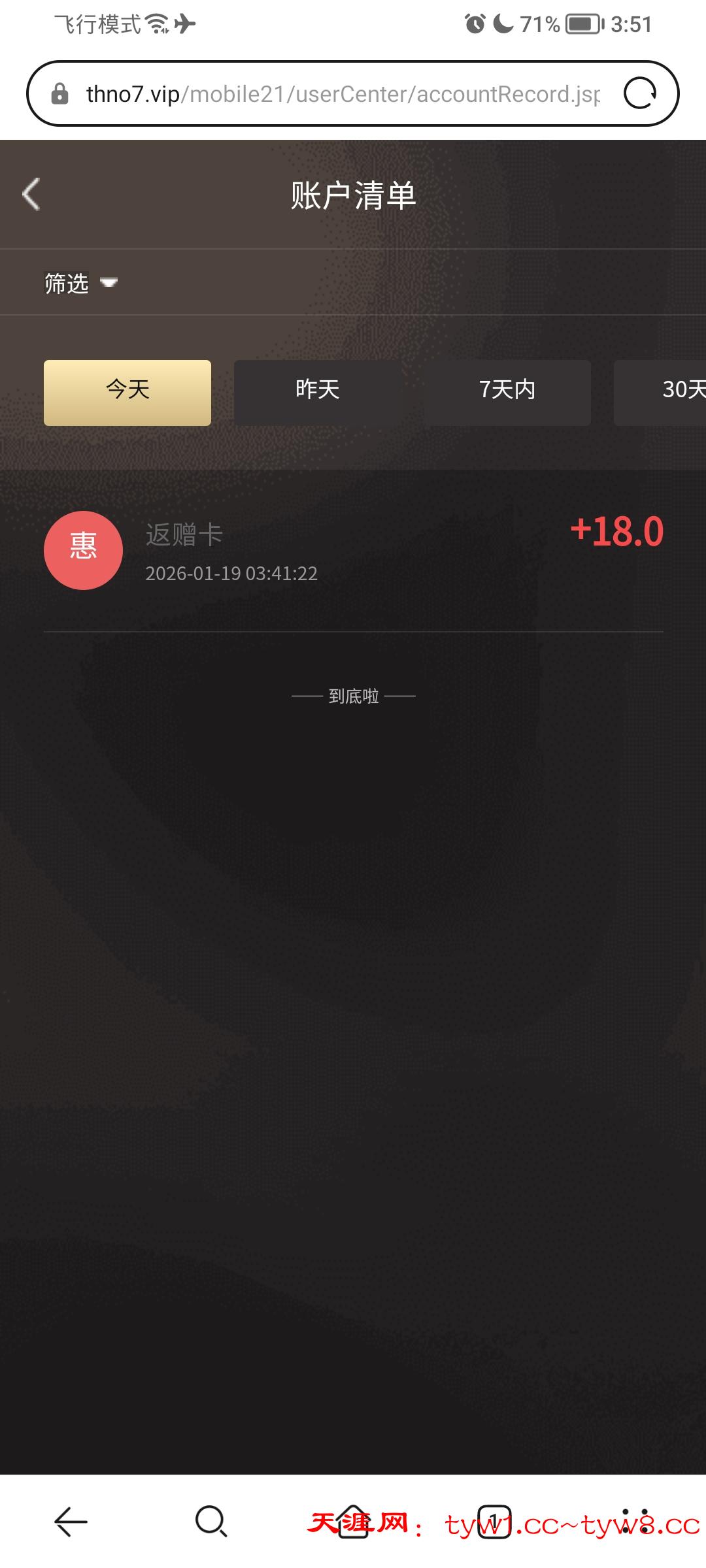
Task: Switch to the 昨天 records
Action: click(317, 393)
